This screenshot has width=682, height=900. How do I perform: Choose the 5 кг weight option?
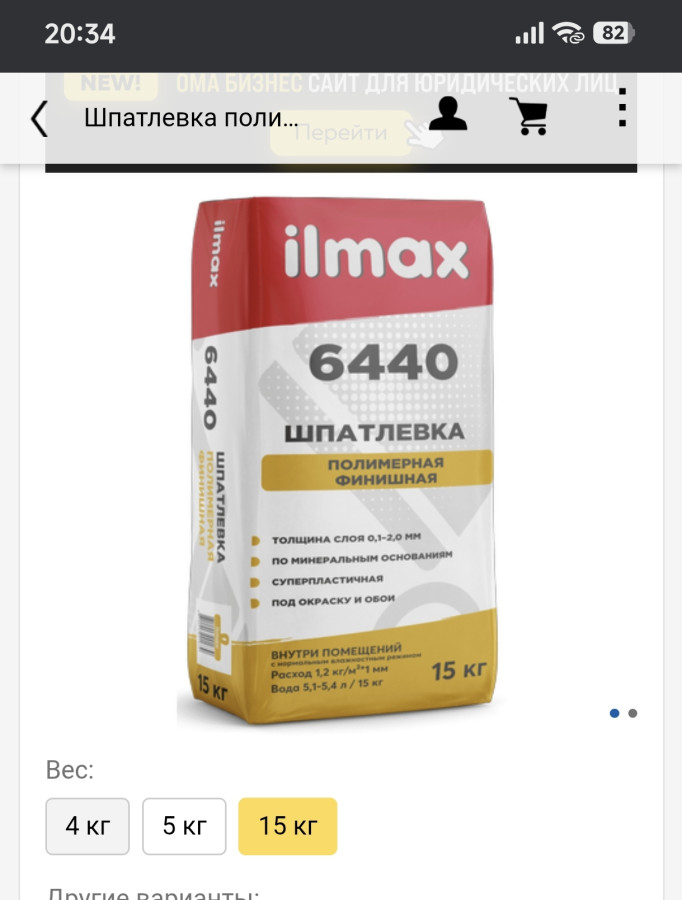pyautogui.click(x=184, y=826)
